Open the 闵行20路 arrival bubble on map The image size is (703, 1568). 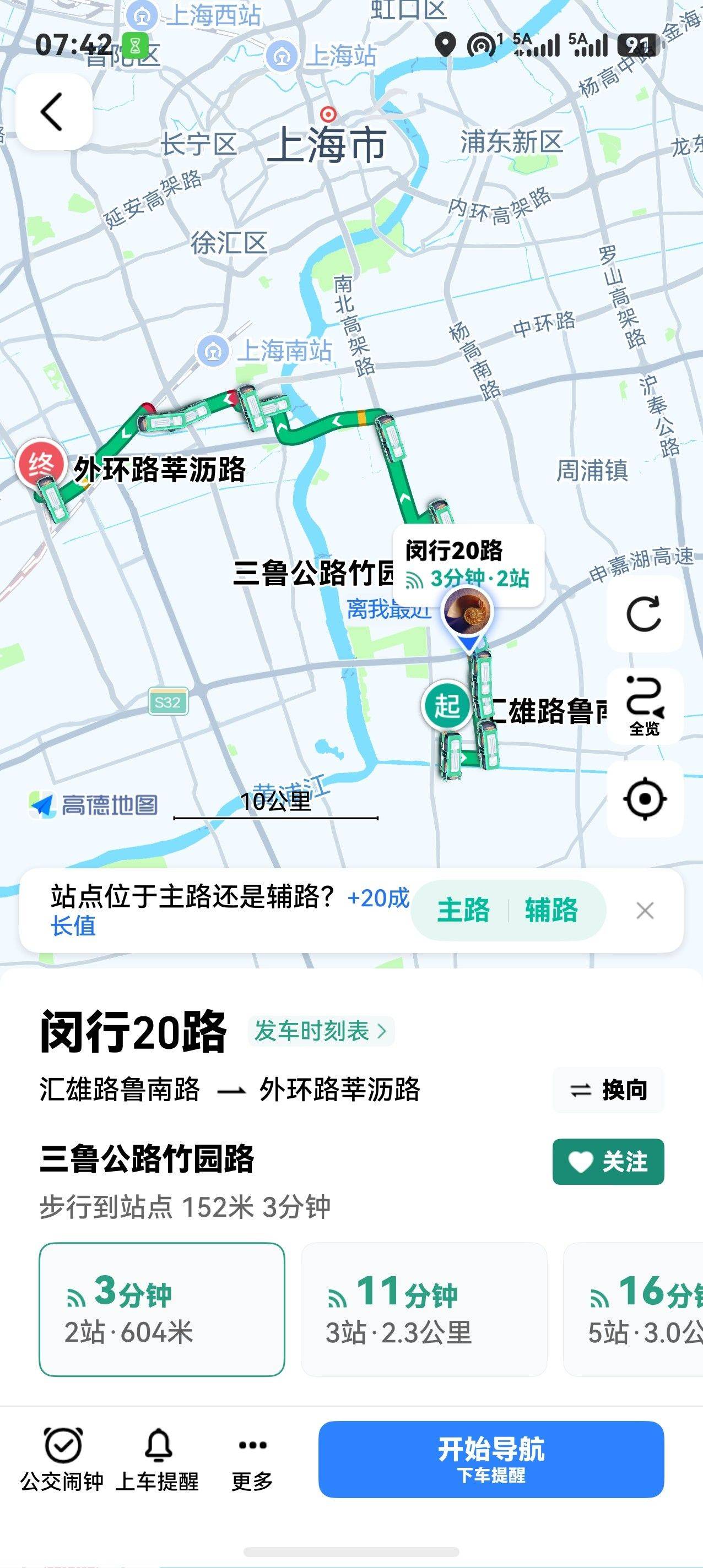pos(468,564)
